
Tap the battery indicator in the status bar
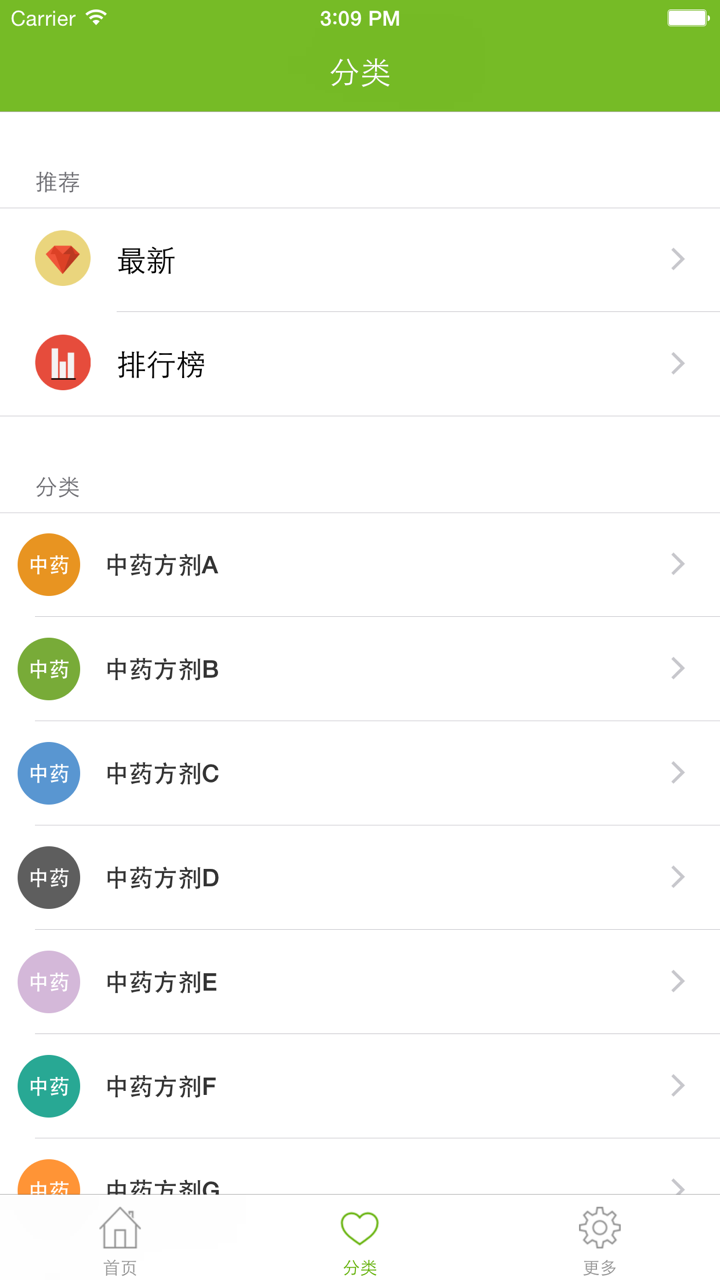689,17
